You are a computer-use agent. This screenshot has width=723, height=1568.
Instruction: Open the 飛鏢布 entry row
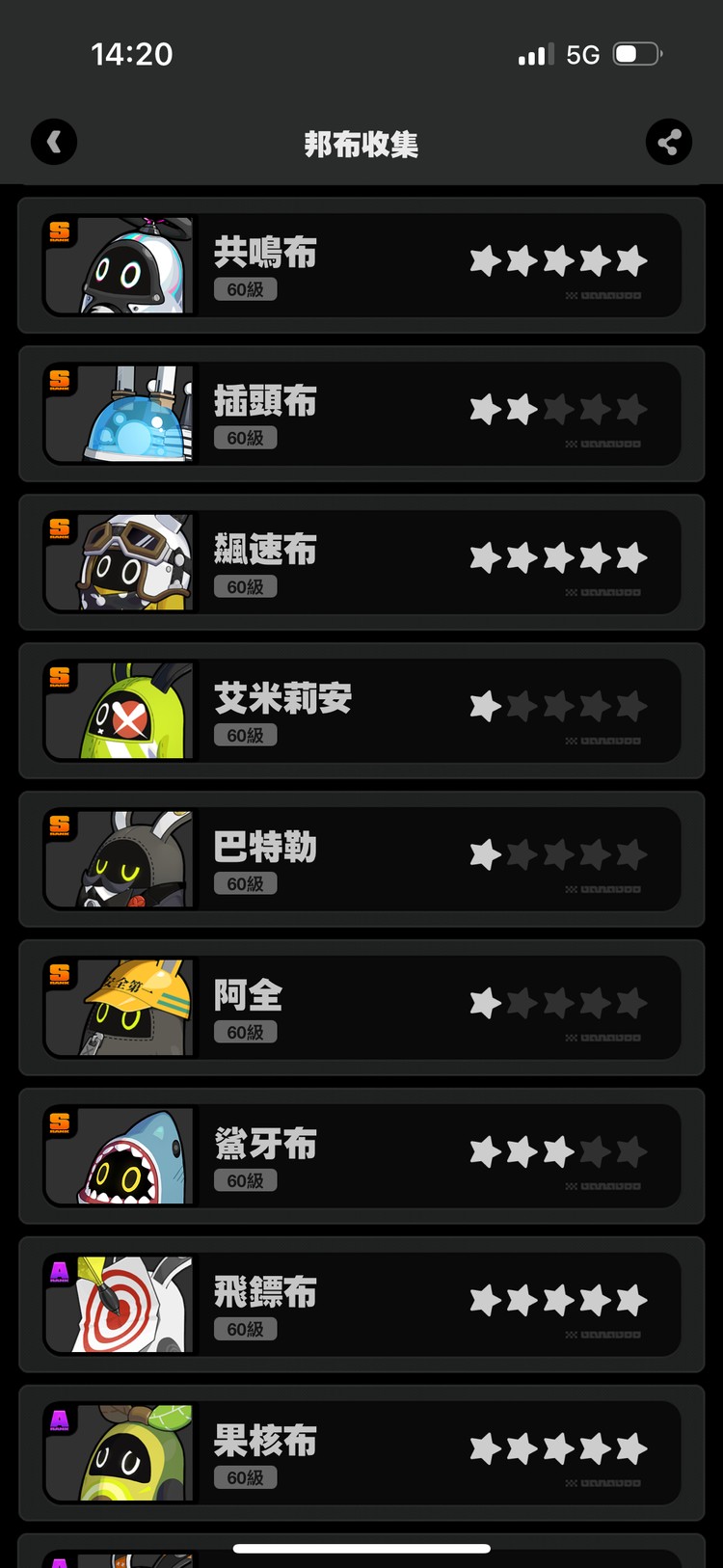(361, 1304)
